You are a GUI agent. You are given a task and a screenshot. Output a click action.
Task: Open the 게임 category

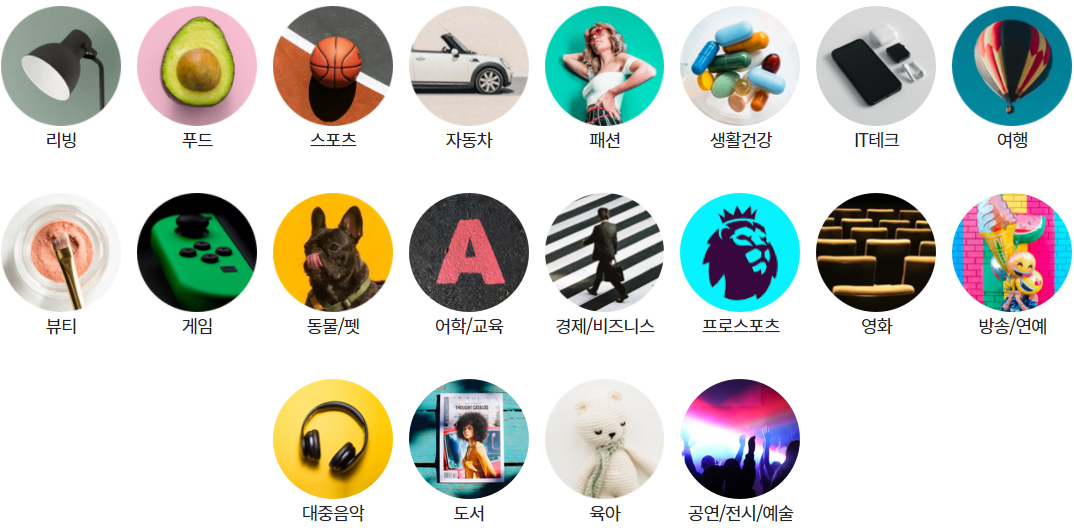[x=197, y=253]
